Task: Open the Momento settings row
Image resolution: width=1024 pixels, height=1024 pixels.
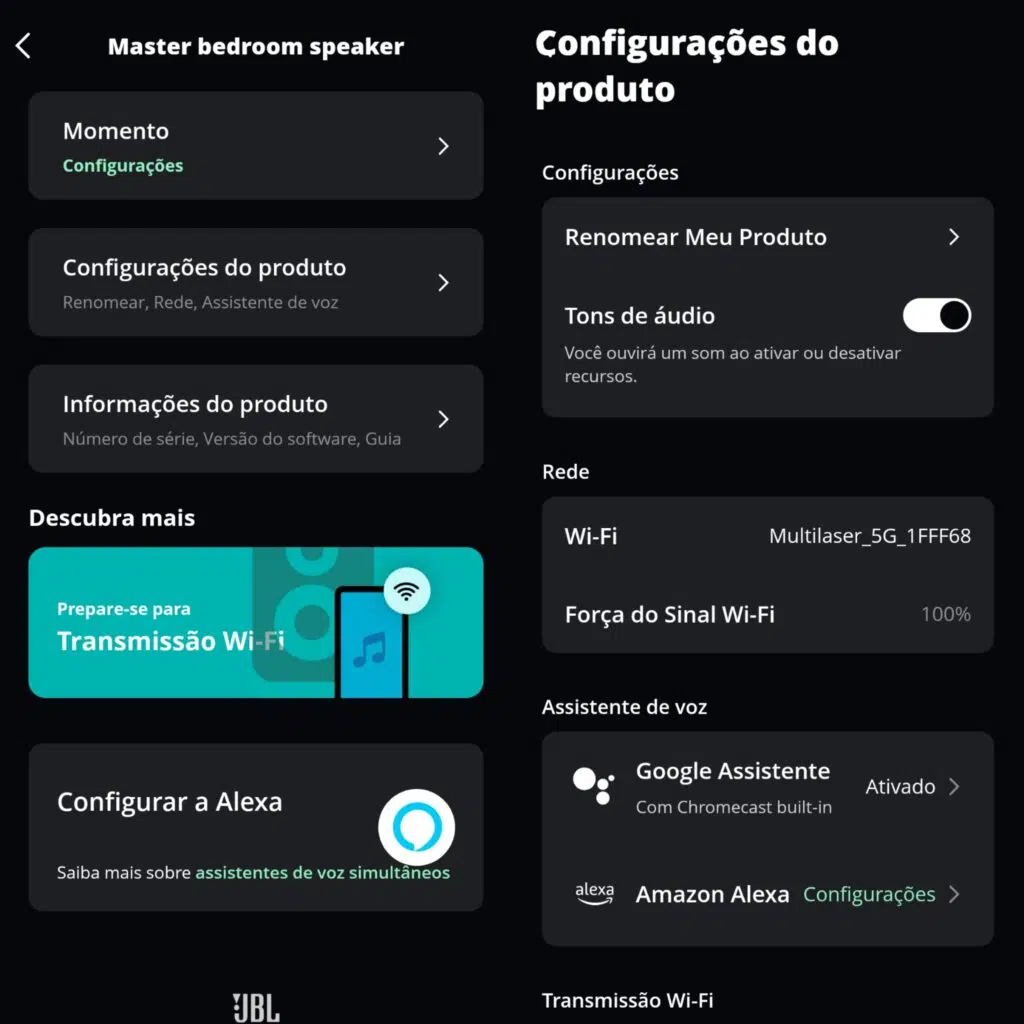Action: [255, 146]
